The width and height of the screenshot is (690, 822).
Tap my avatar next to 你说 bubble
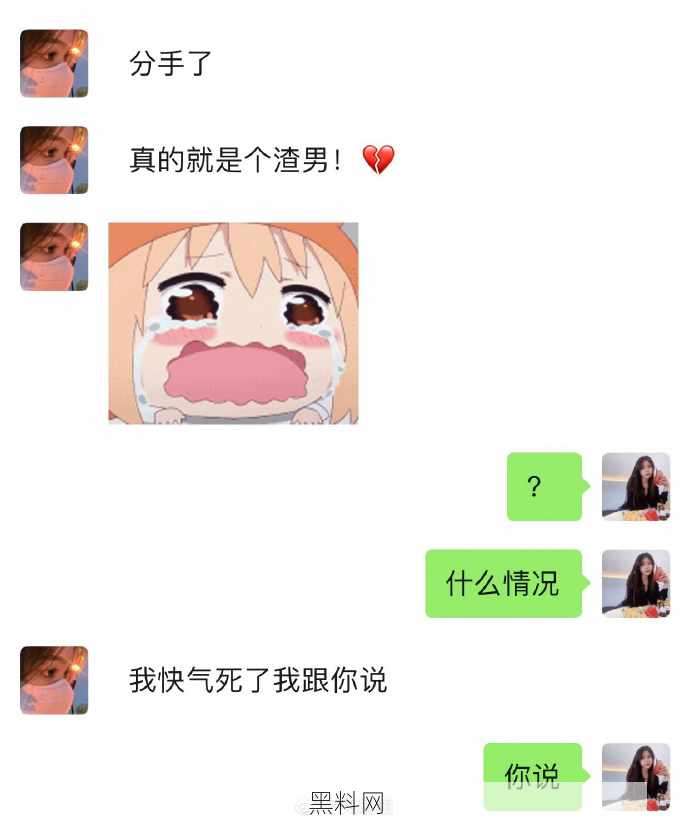coord(636,776)
